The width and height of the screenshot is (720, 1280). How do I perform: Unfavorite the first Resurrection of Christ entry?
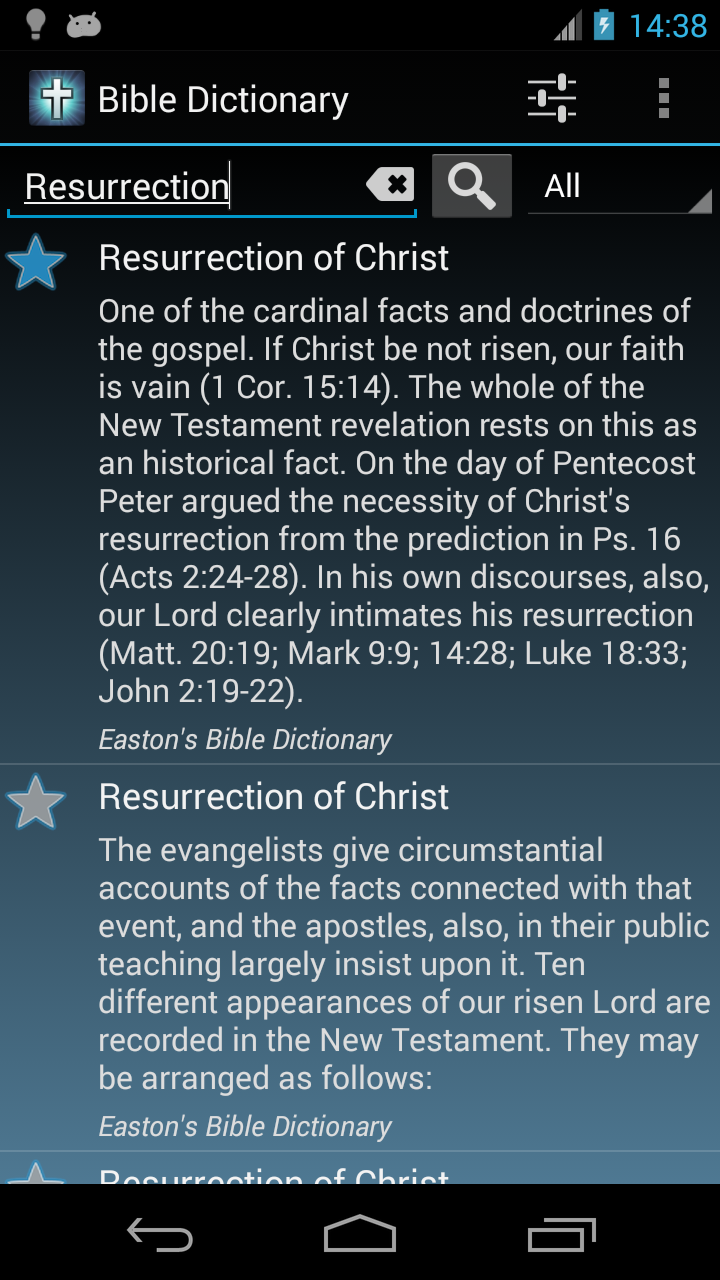[38, 262]
